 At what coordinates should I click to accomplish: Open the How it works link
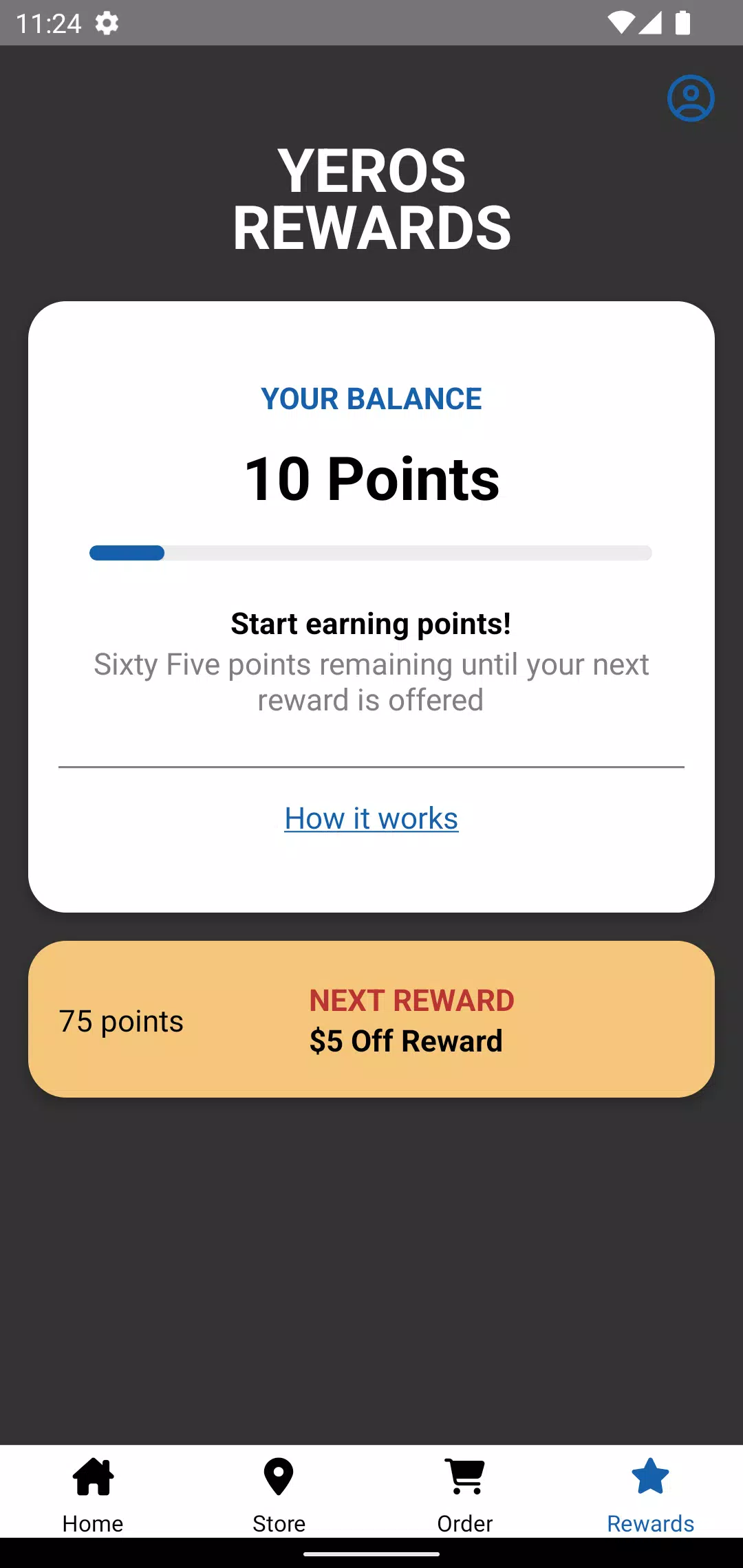pos(371,818)
